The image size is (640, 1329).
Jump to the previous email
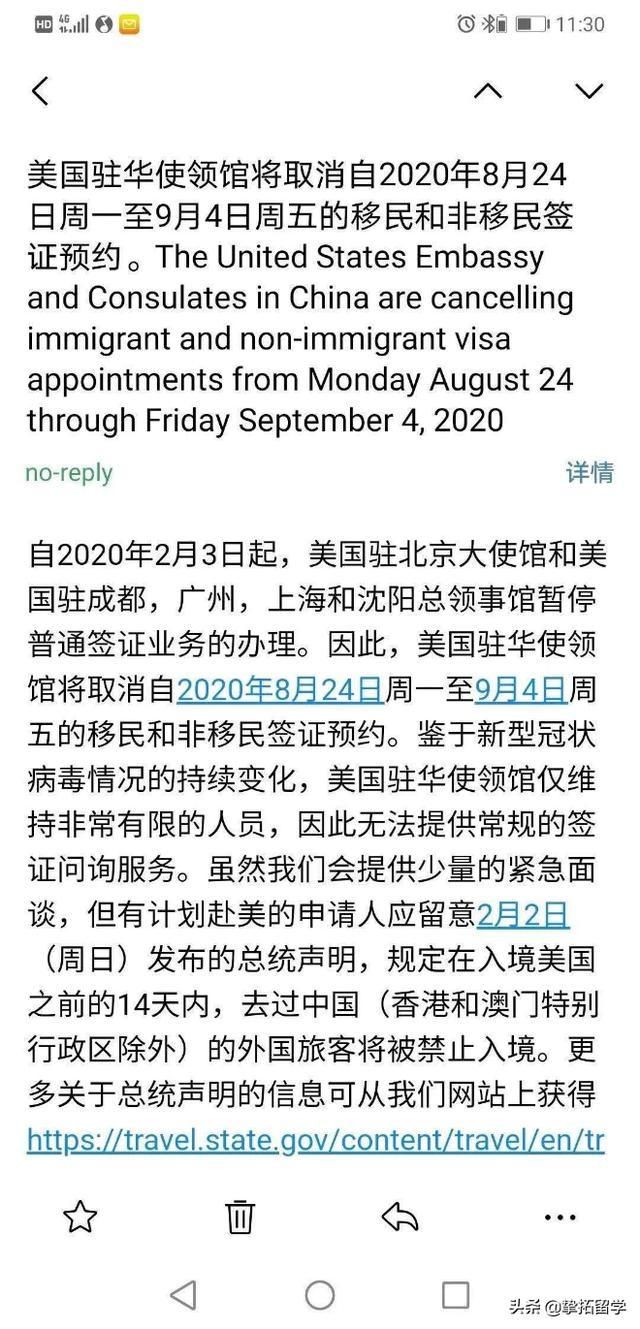coord(488,91)
